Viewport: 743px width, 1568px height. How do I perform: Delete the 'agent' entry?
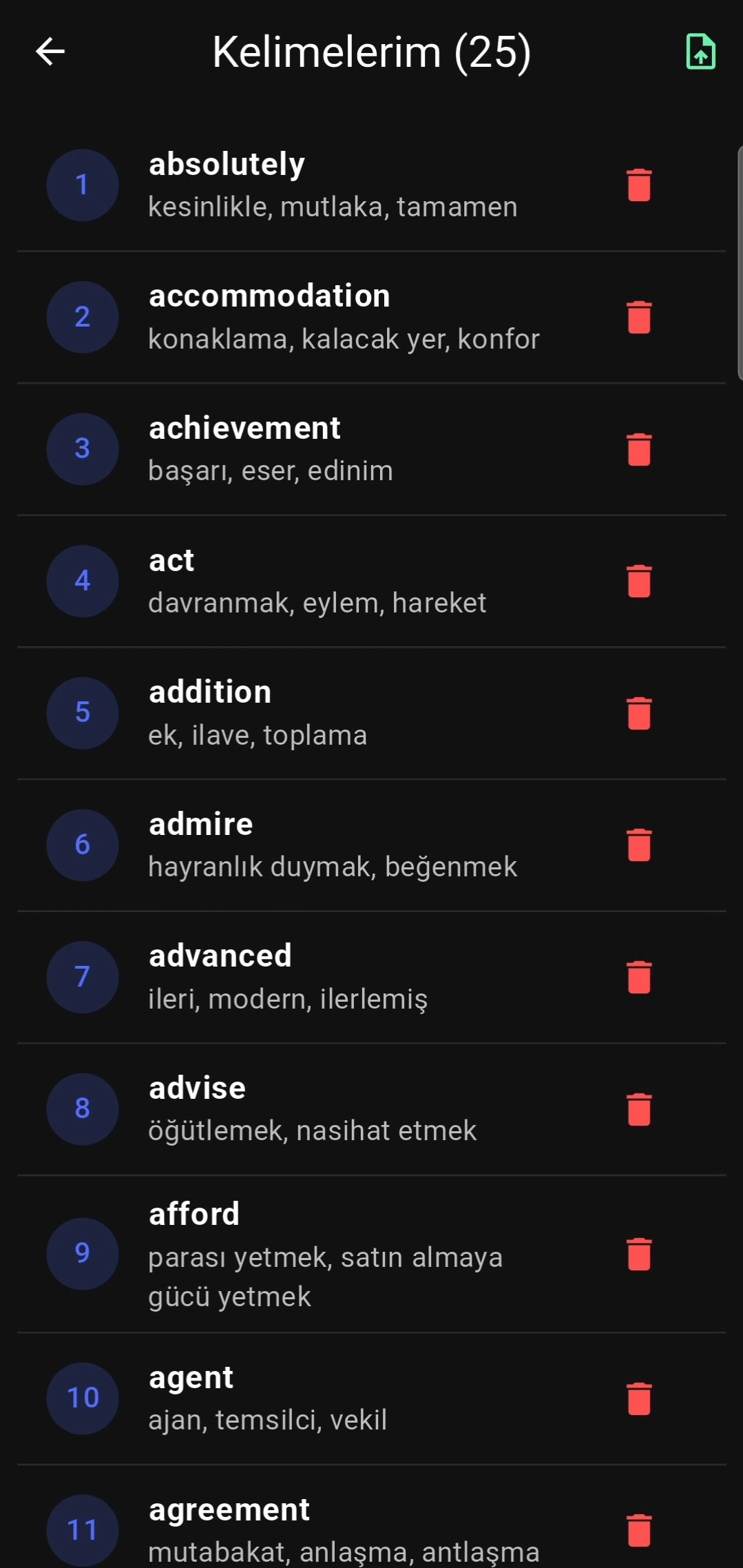[x=639, y=1399]
